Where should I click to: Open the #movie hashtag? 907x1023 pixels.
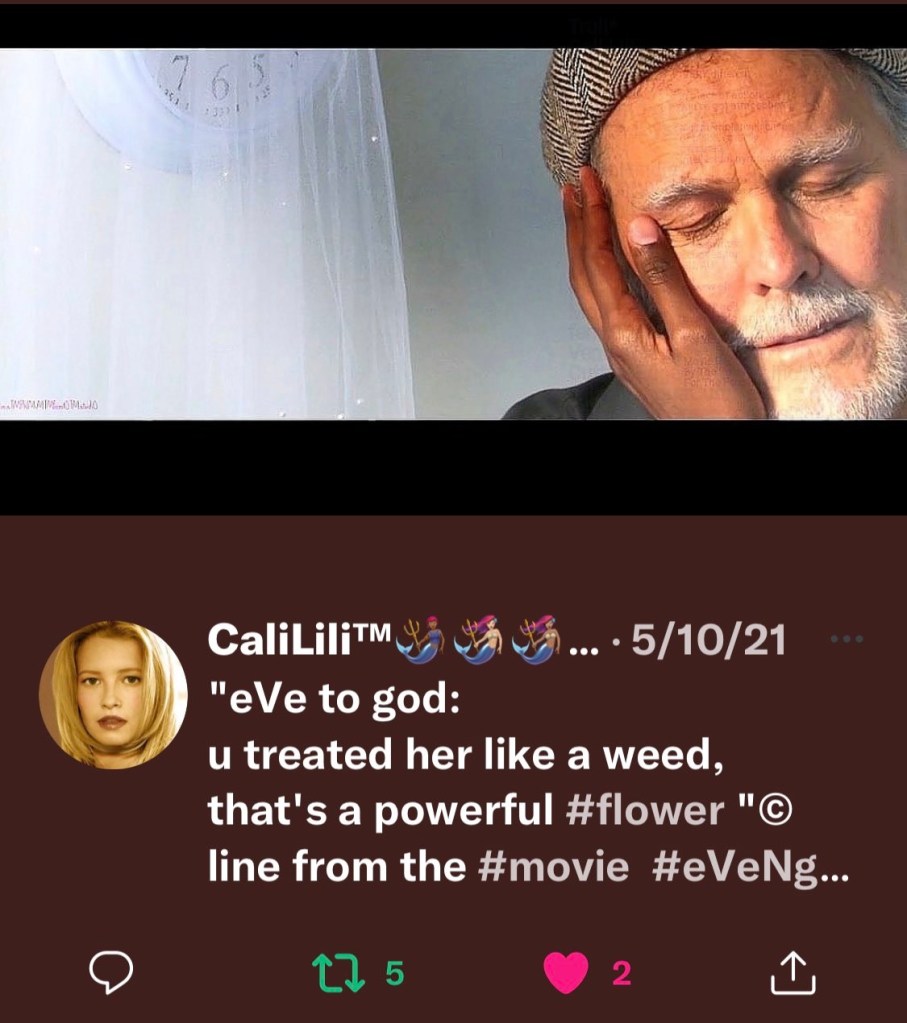[x=554, y=866]
